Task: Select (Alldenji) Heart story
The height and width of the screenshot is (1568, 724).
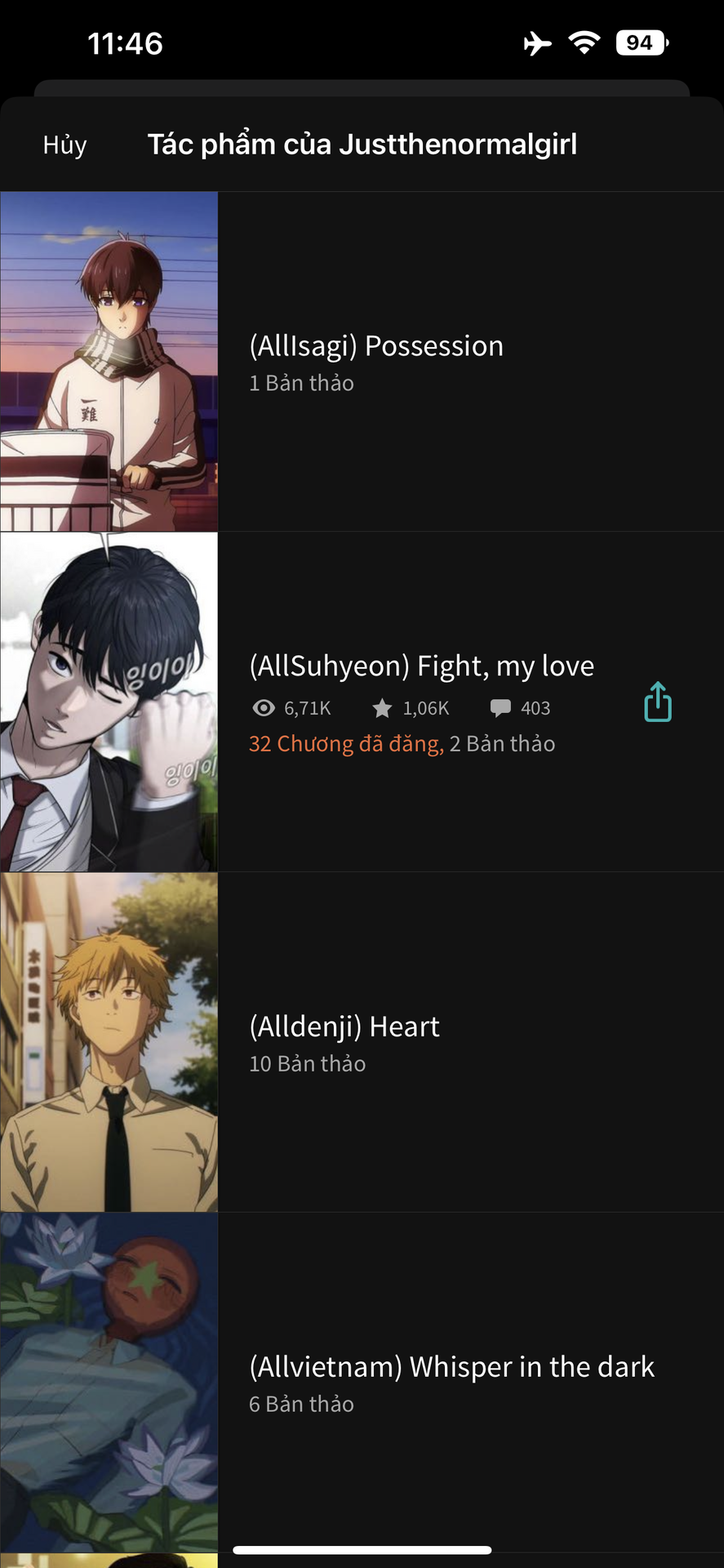Action: pos(344,1041)
